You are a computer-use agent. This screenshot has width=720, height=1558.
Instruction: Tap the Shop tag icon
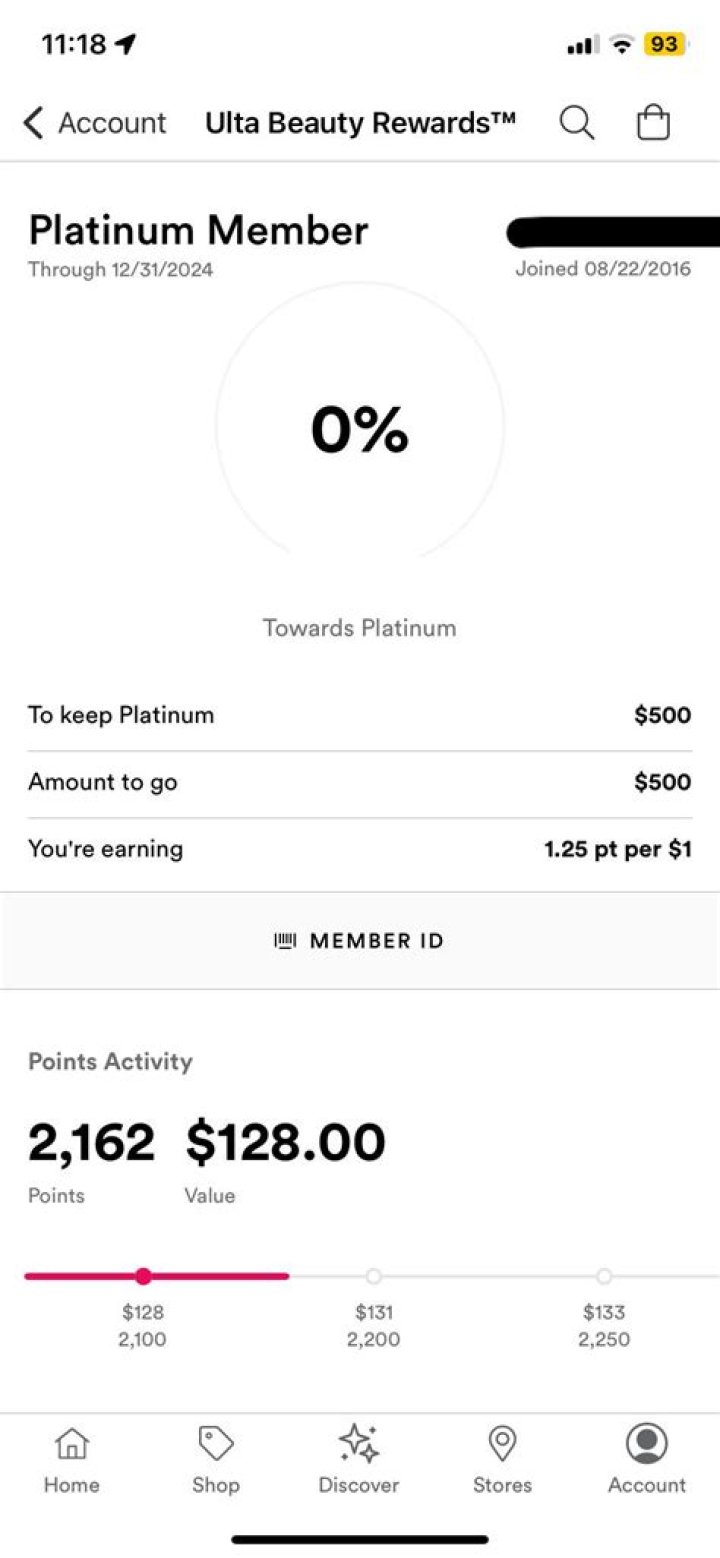[215, 1446]
